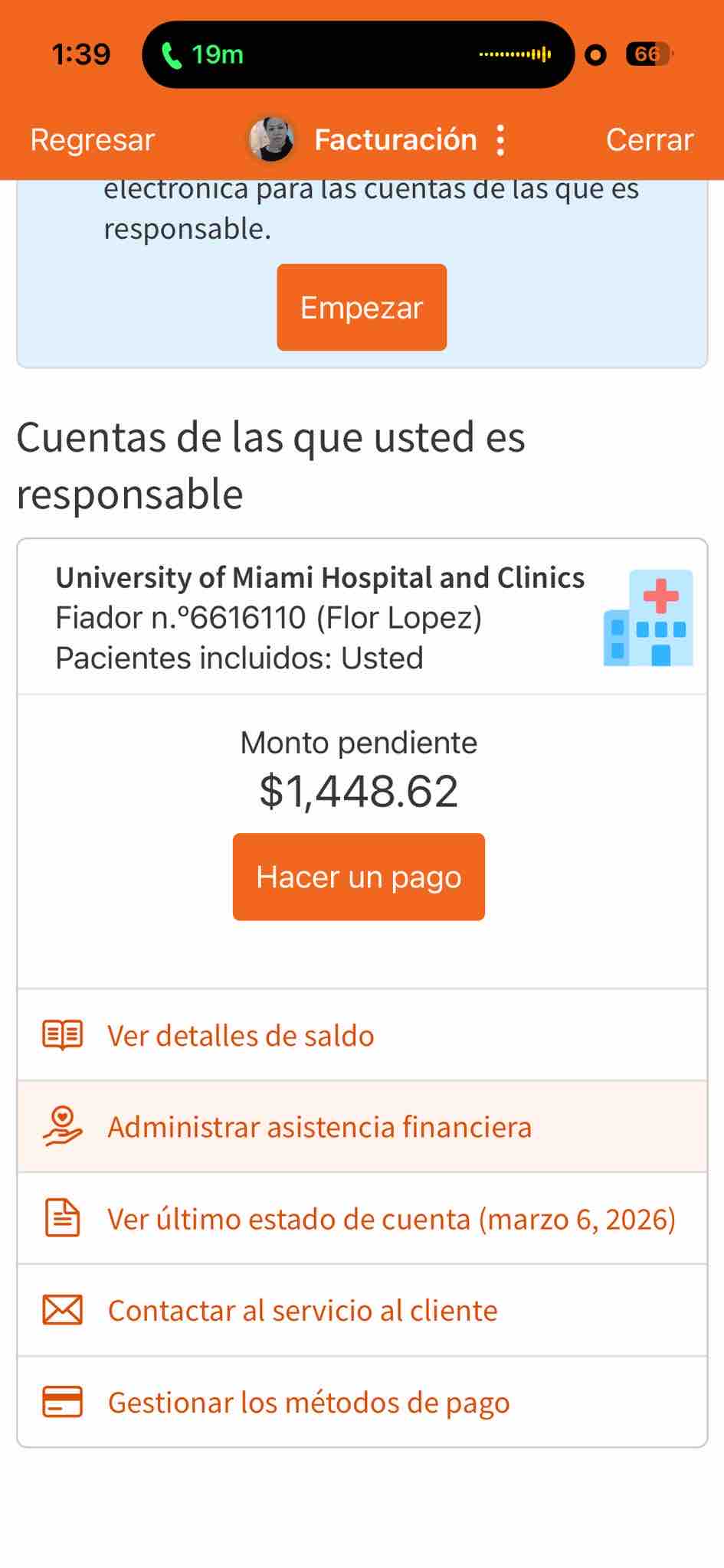The width and height of the screenshot is (724, 1568).
Task: Tap the Empezar button
Action: click(362, 308)
